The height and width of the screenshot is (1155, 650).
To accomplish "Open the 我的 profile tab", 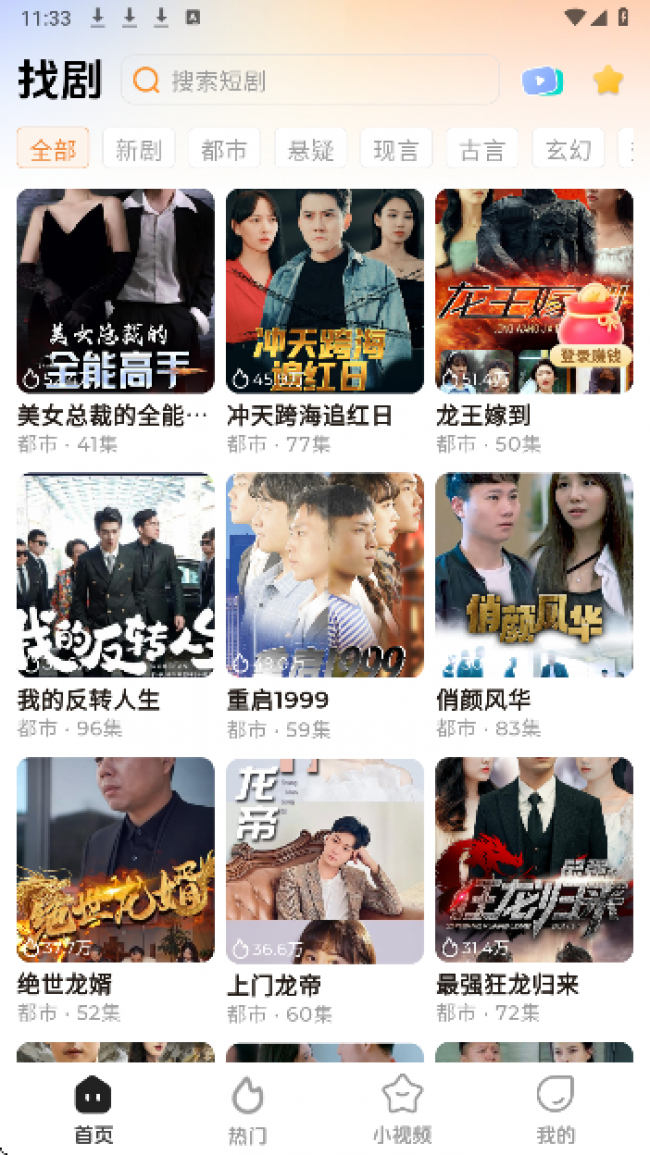I will coord(556,1108).
